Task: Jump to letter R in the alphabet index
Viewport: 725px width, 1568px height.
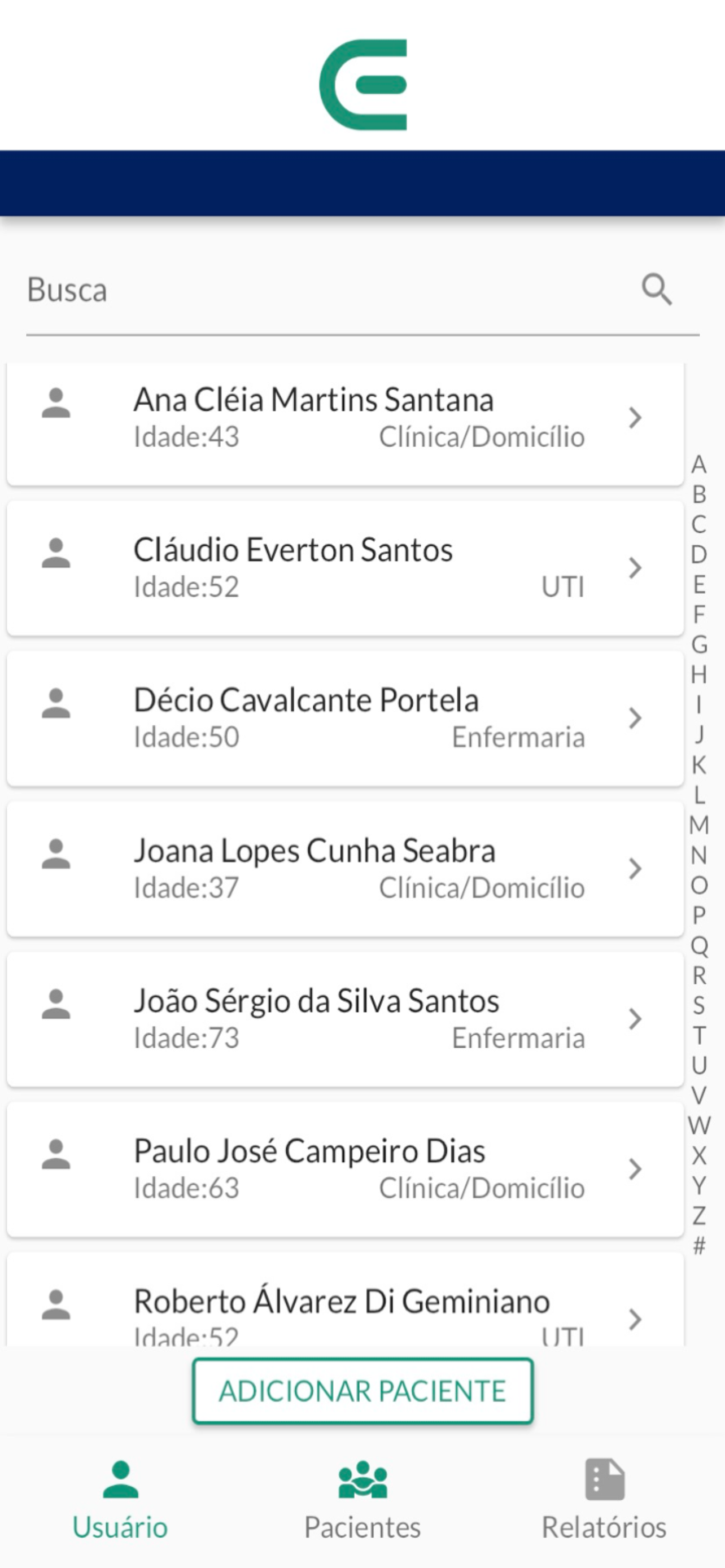Action: pyautogui.click(x=700, y=975)
